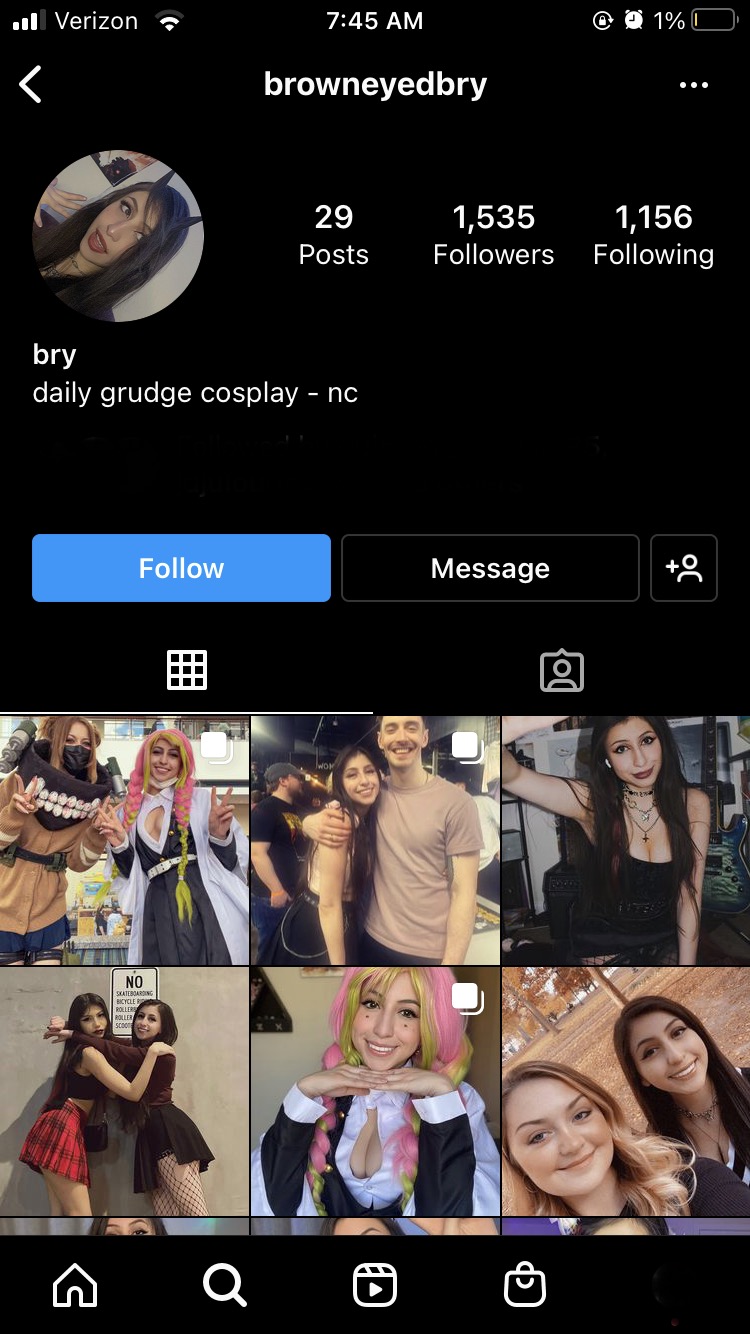Open the outdoor autumn selfie of two women
This screenshot has width=750, height=1334.
click(x=626, y=1091)
